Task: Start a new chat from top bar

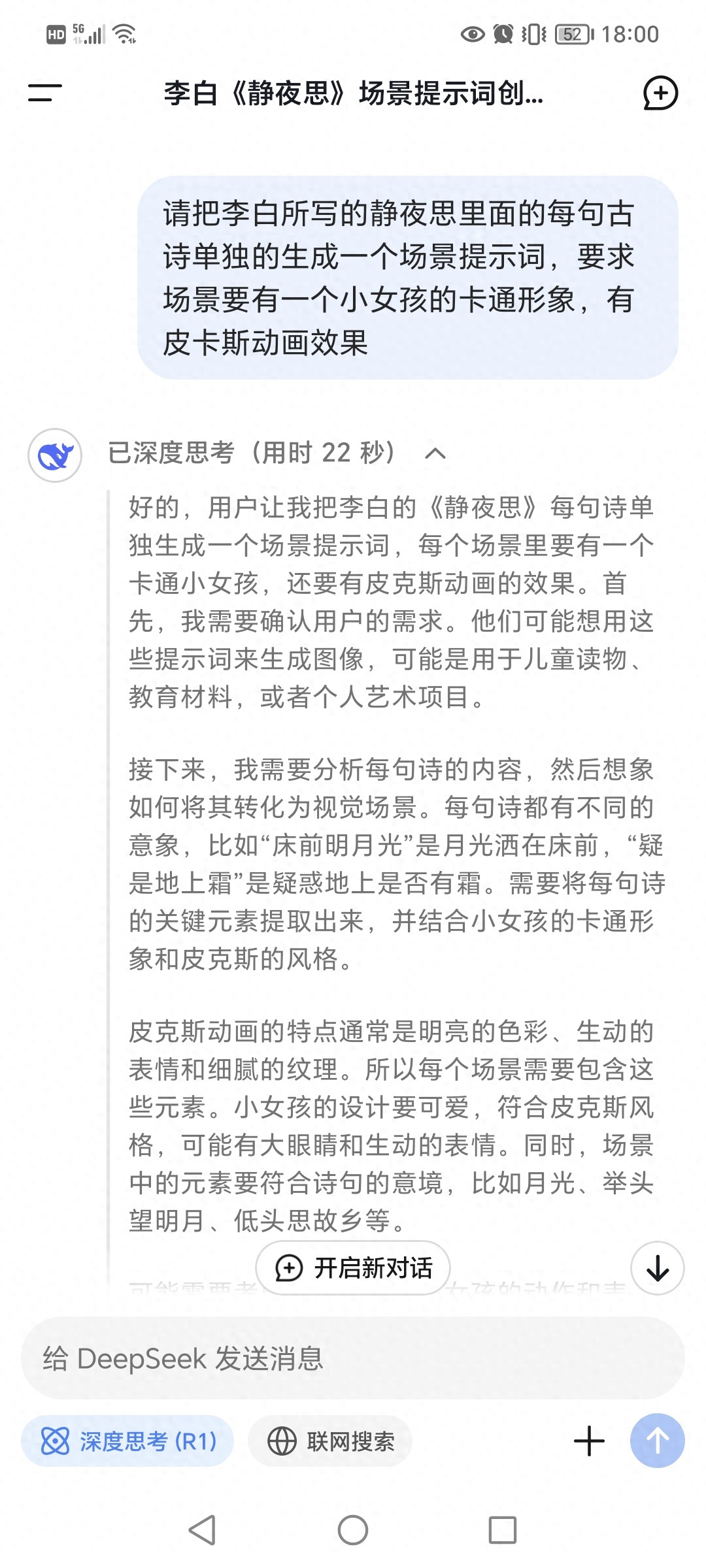Action: (x=660, y=93)
